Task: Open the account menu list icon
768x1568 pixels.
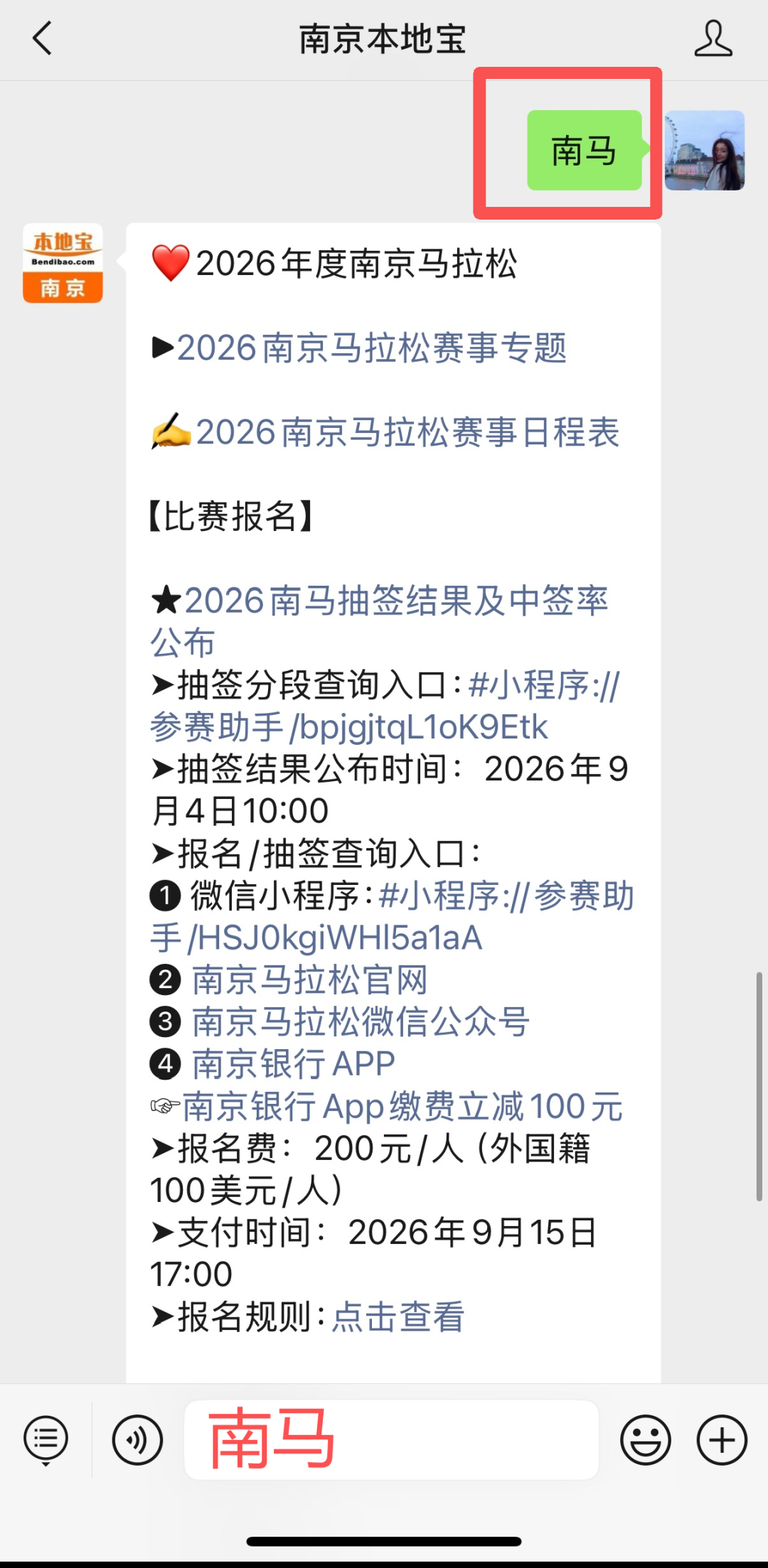Action: click(46, 1441)
